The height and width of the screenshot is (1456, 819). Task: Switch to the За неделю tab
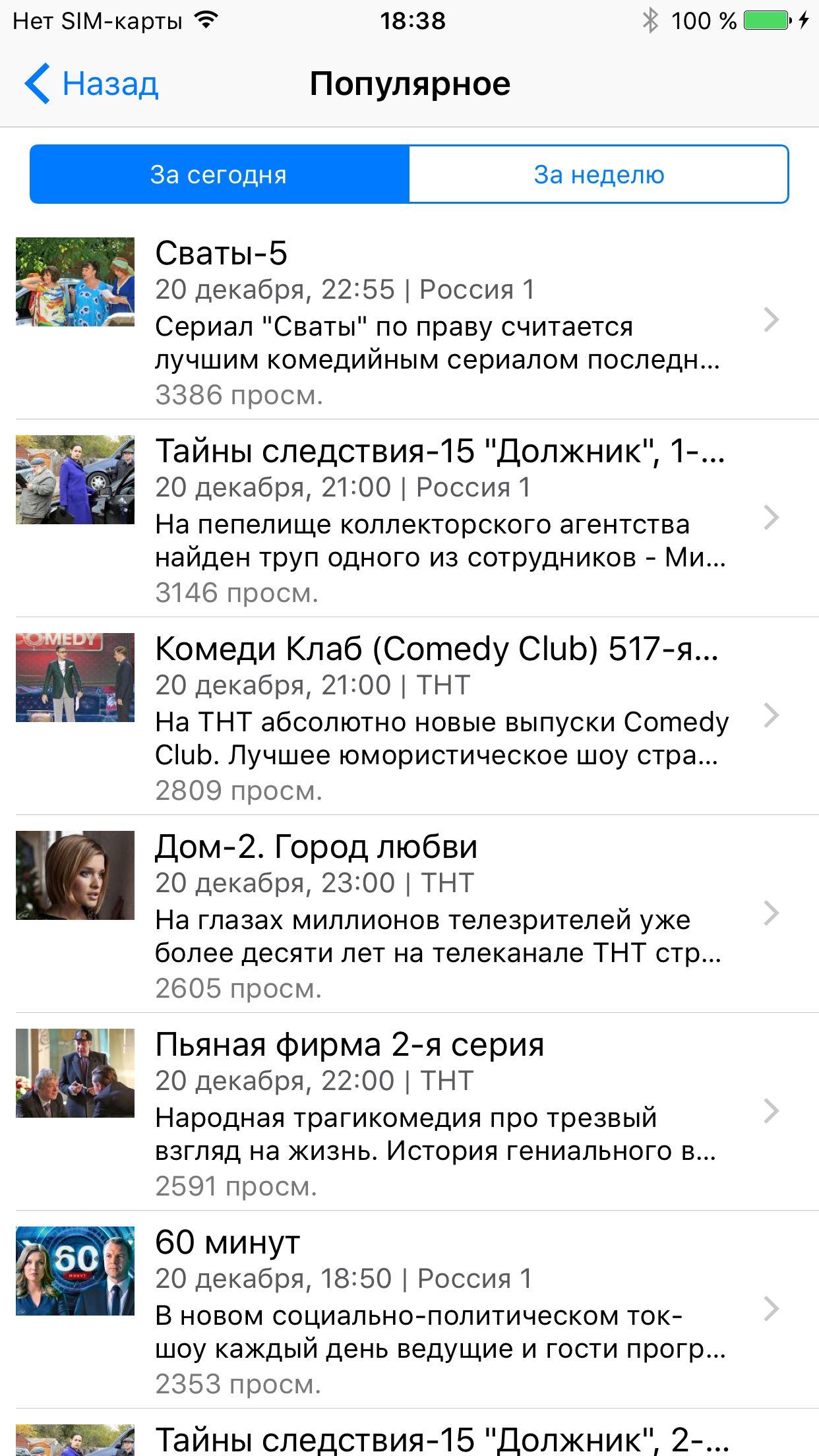click(599, 175)
